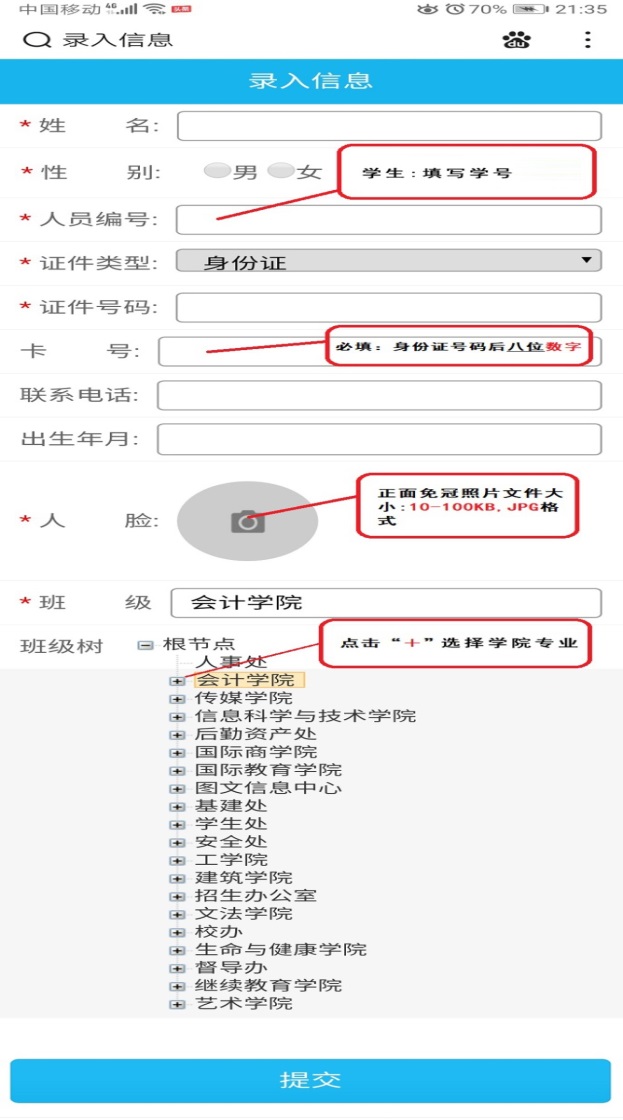
Task: Tap the Baidu paw icon
Action: pos(516,40)
